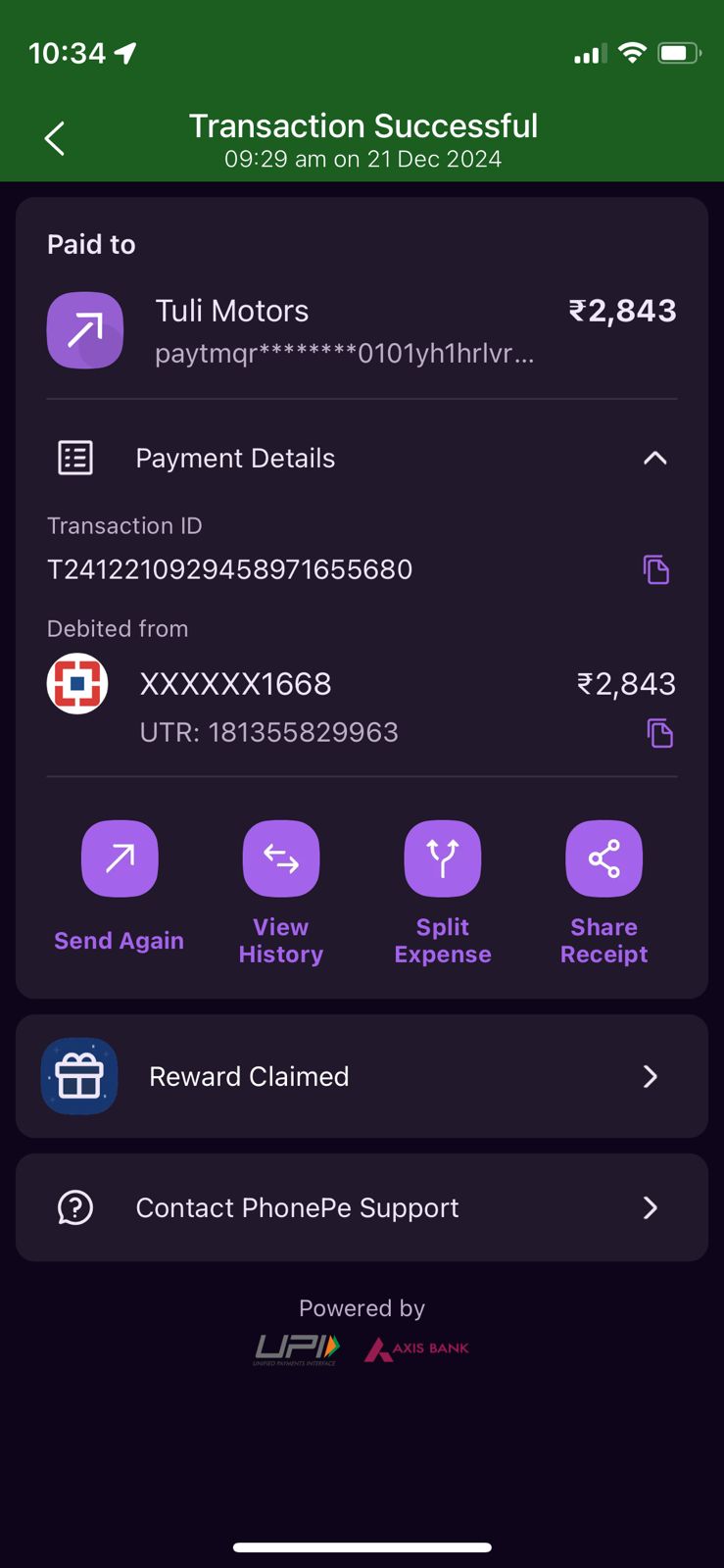Copy the Transaction ID
Image resolution: width=724 pixels, height=1568 pixels.
[x=655, y=569]
